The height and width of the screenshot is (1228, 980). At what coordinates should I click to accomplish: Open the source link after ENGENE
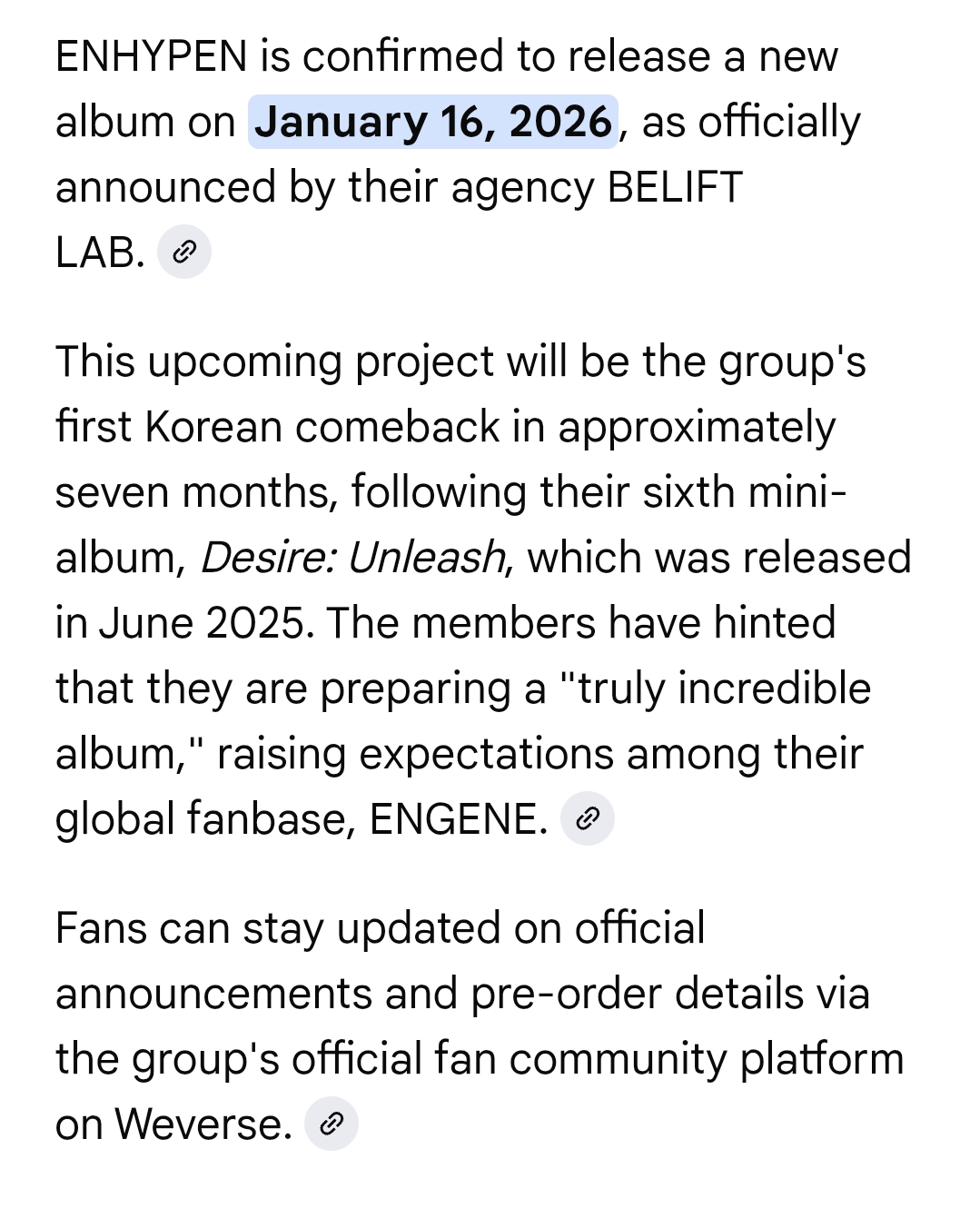pos(588,819)
